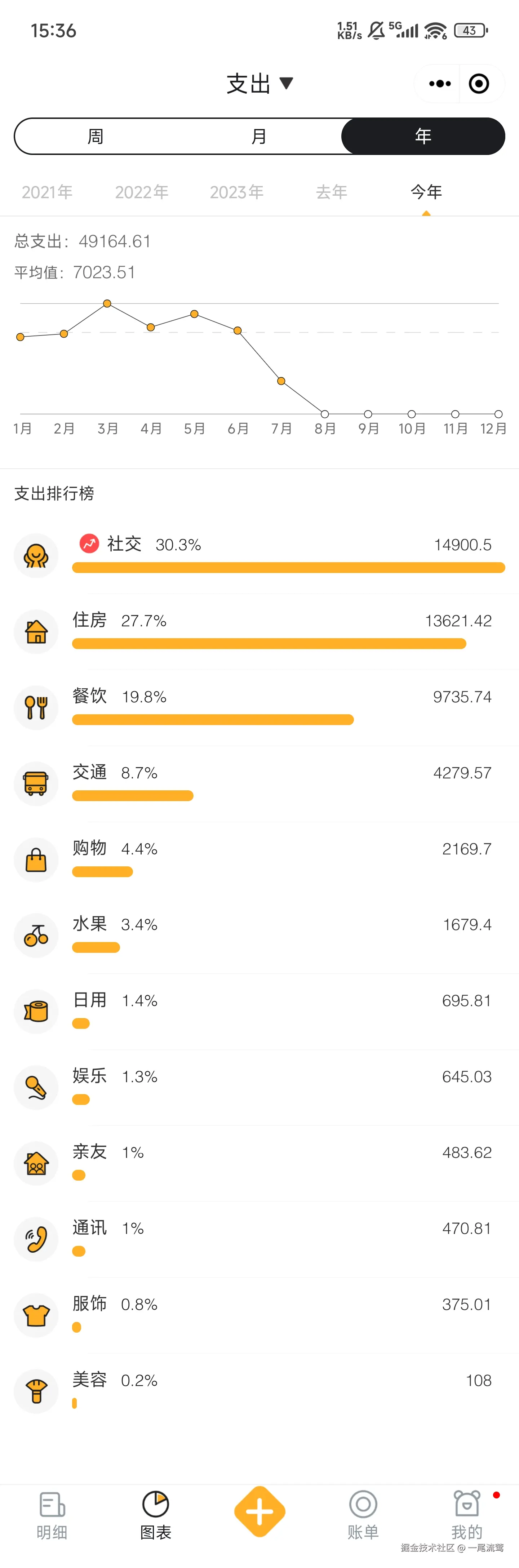Open the 支出 type dropdown
Image resolution: width=519 pixels, height=1568 pixels.
[x=260, y=84]
